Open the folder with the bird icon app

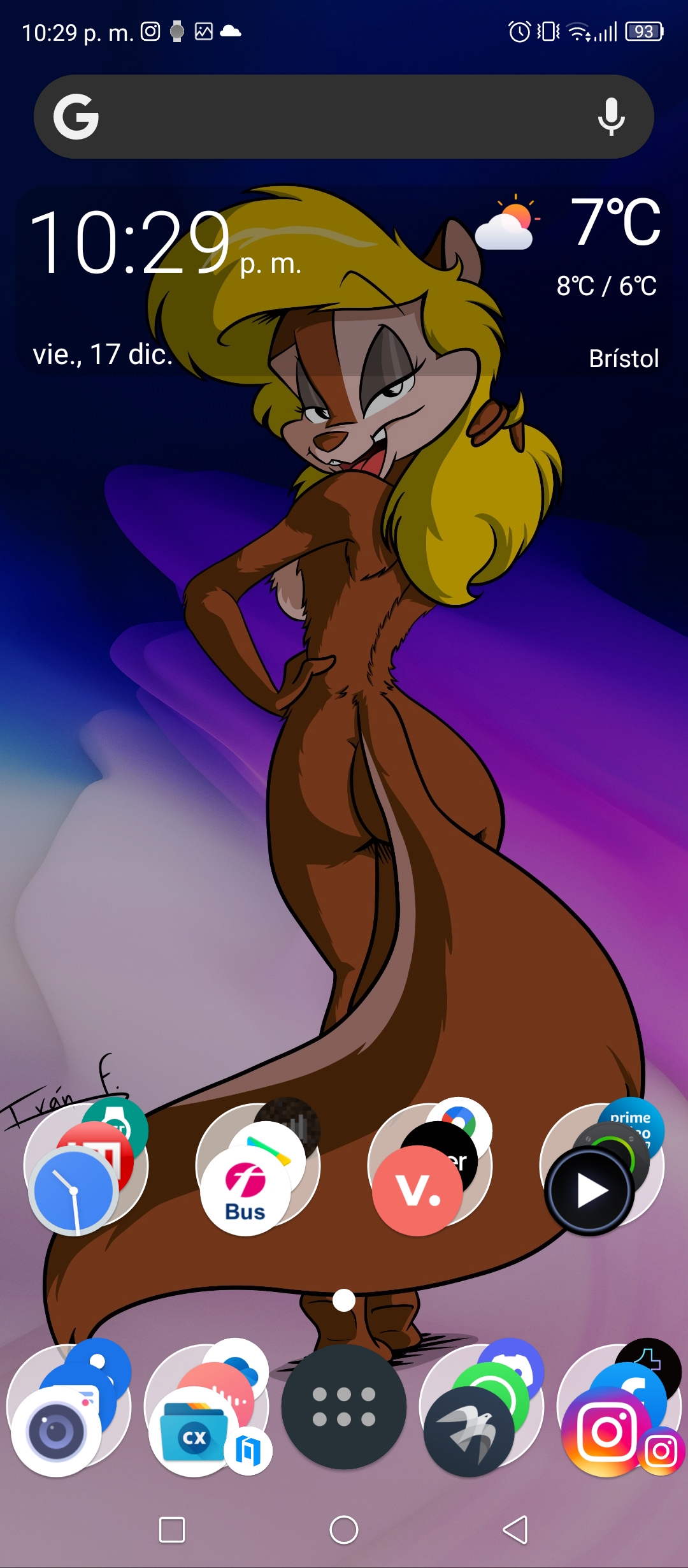pyautogui.click(x=482, y=1407)
